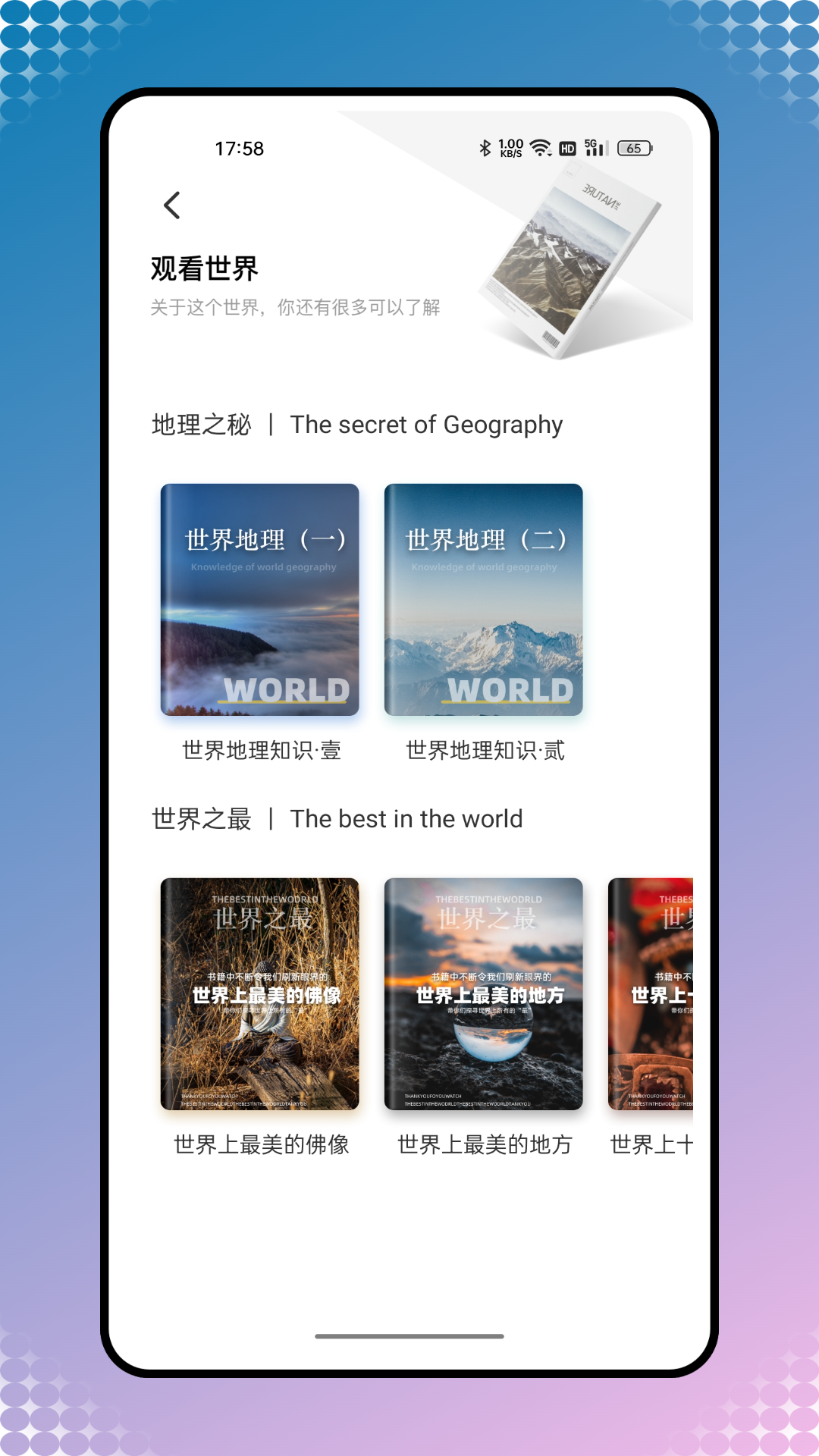Go back using the arrow icon
This screenshot has height=1456, width=819.
172,205
